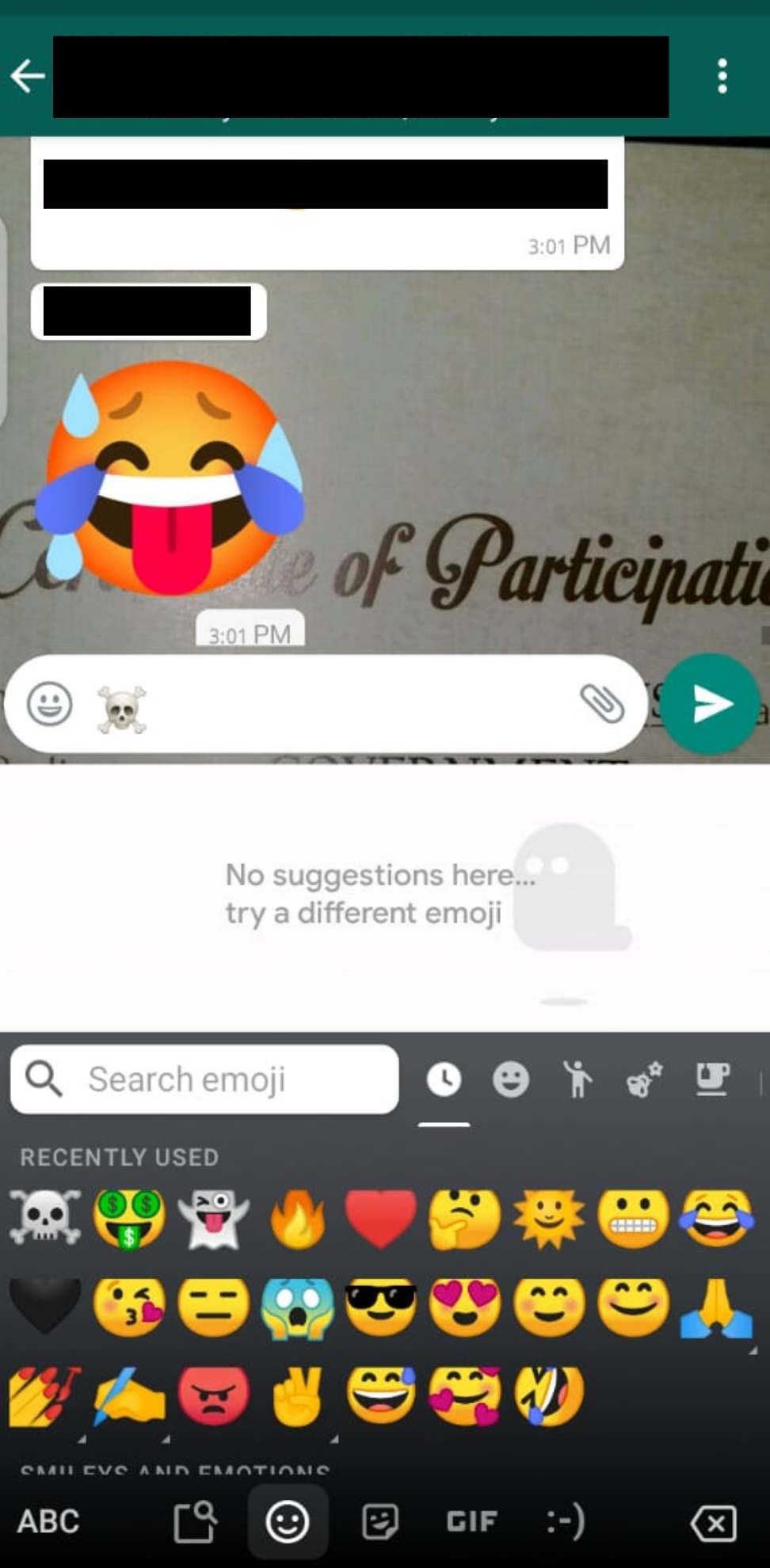Insert the fire emoji

(298, 1218)
